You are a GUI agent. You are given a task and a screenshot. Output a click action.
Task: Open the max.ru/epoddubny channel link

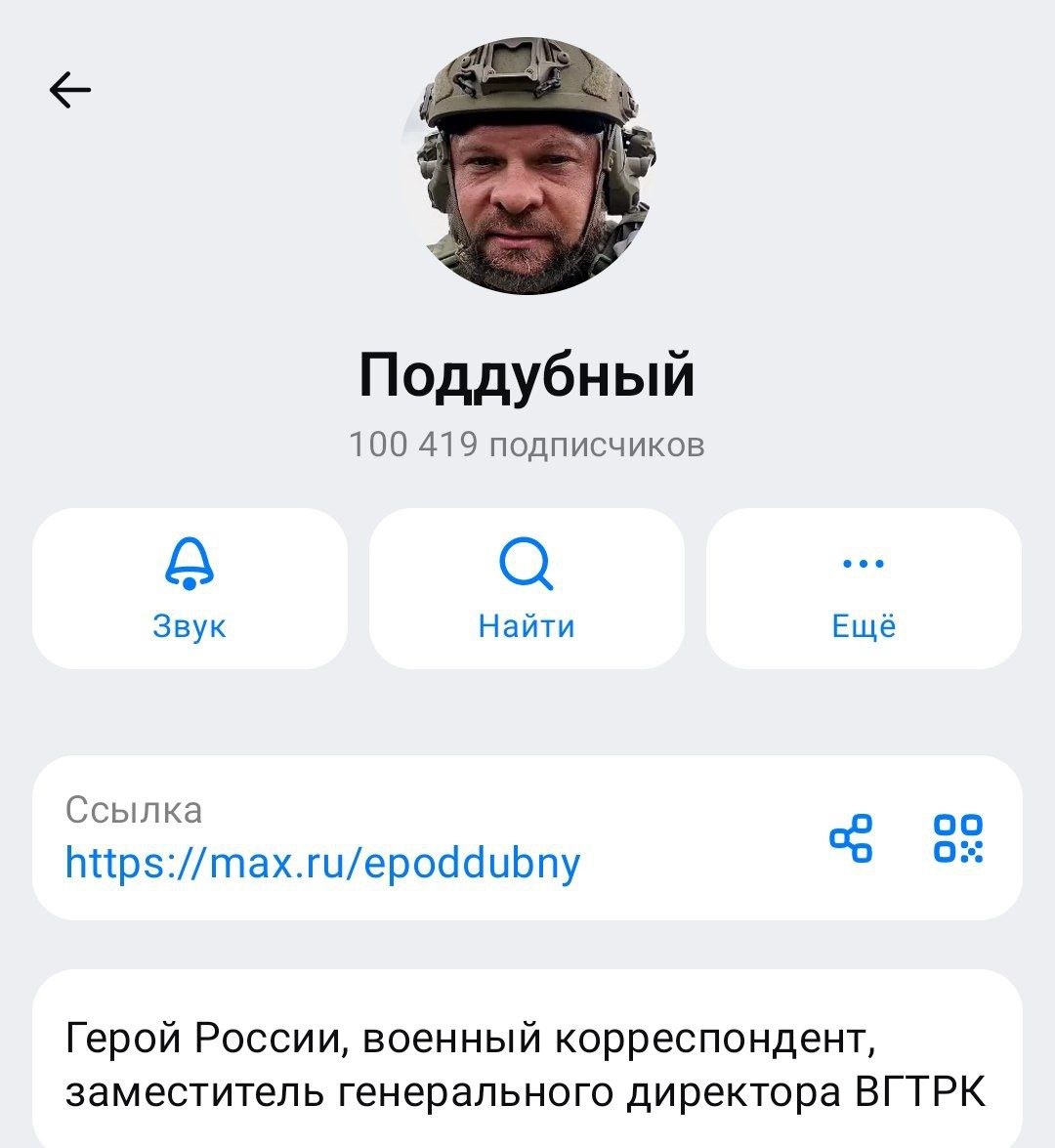pyautogui.click(x=322, y=863)
